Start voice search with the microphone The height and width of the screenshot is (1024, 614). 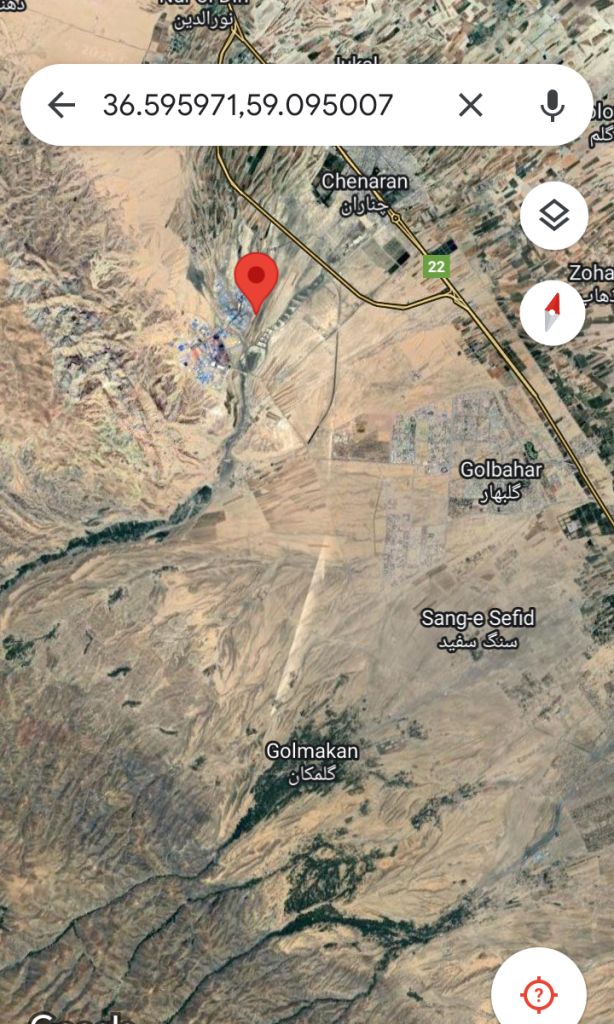click(x=551, y=105)
